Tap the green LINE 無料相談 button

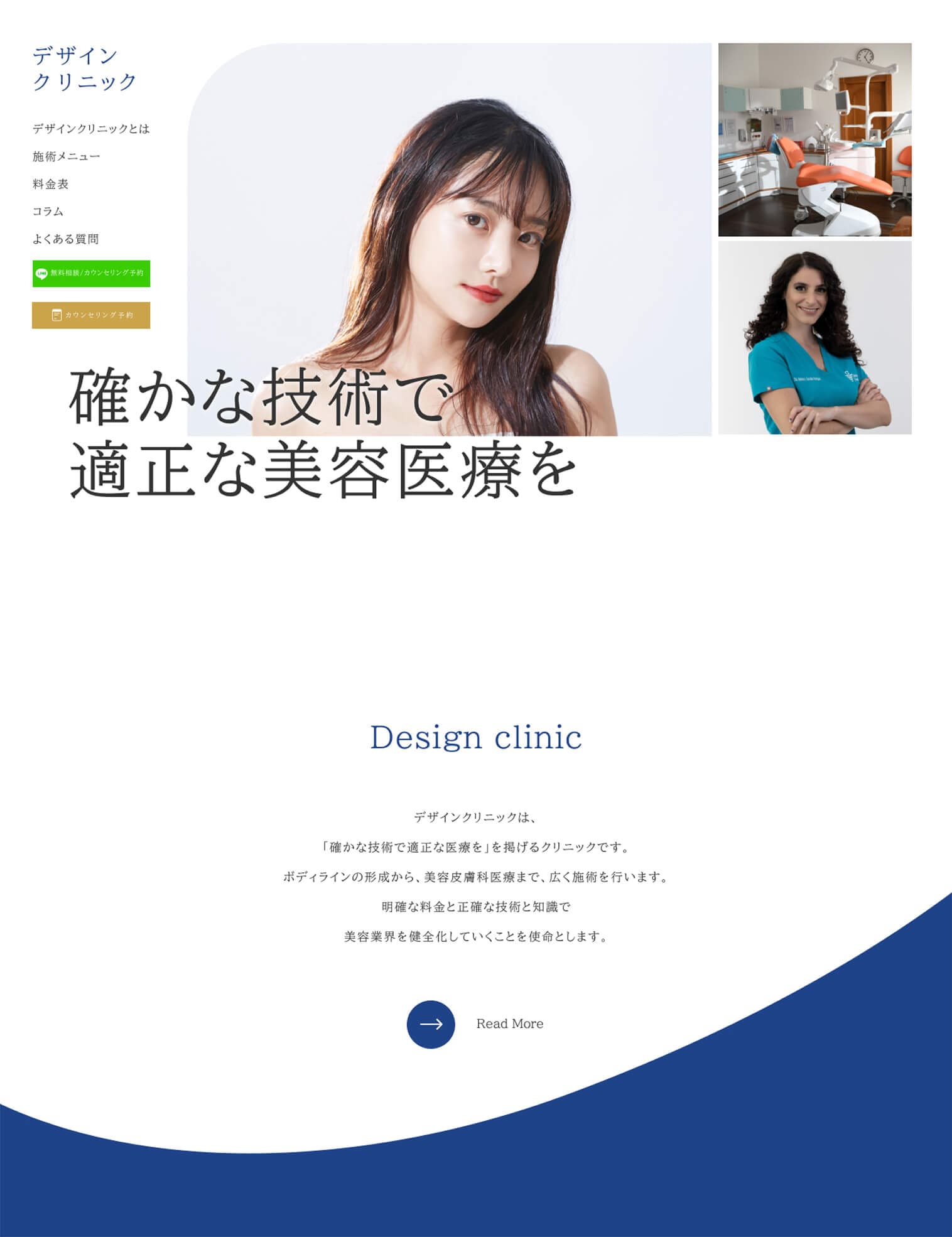point(91,274)
